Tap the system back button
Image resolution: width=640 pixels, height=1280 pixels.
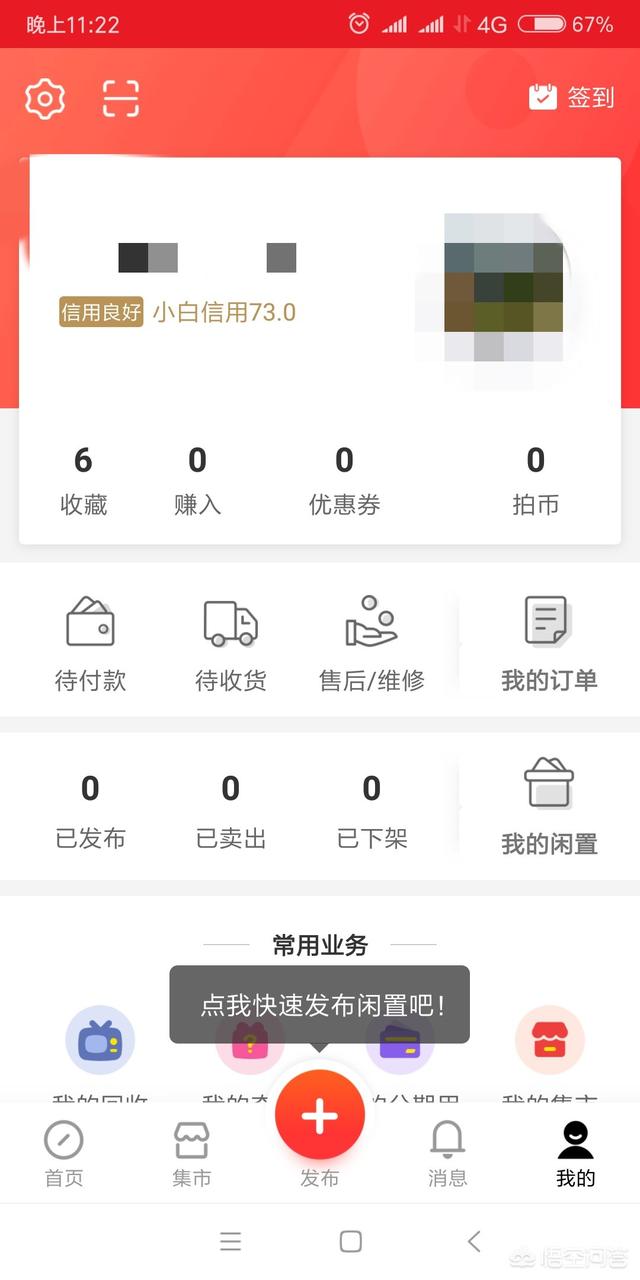click(x=474, y=1241)
